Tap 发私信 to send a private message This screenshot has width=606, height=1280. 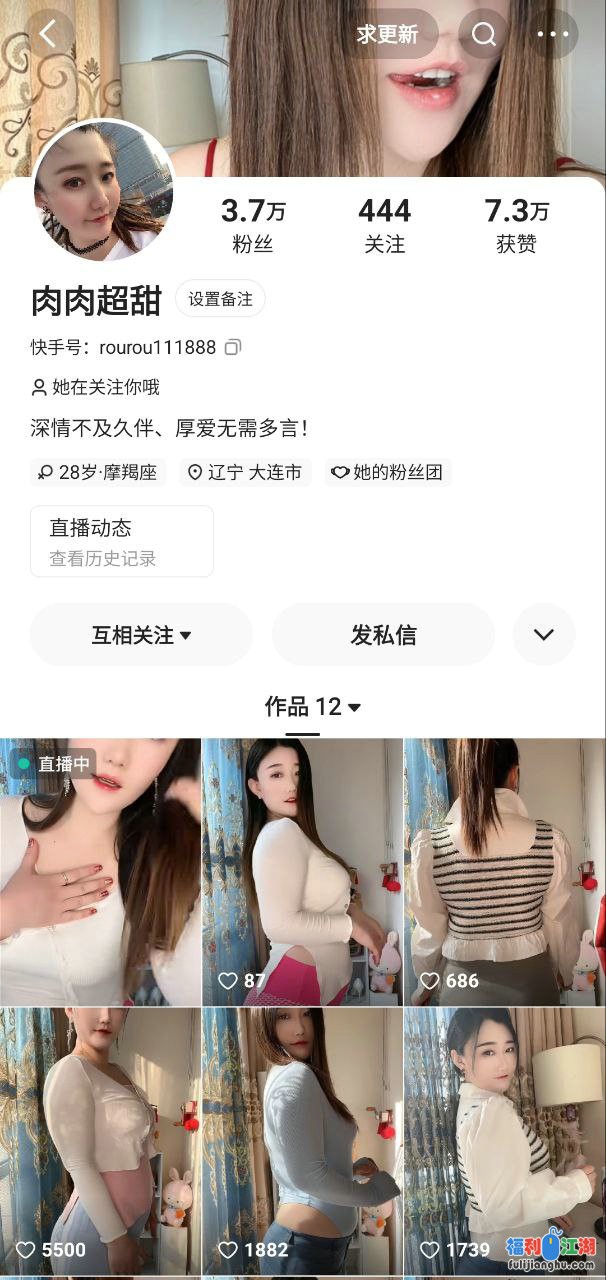383,635
